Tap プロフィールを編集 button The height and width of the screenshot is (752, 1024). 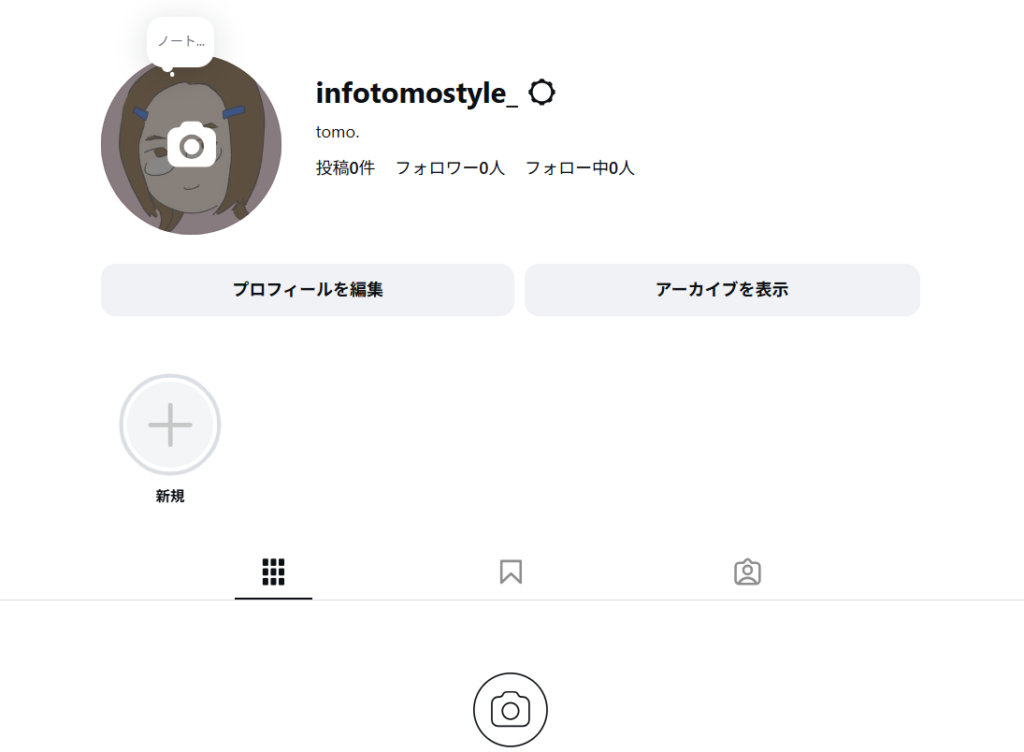(307, 290)
